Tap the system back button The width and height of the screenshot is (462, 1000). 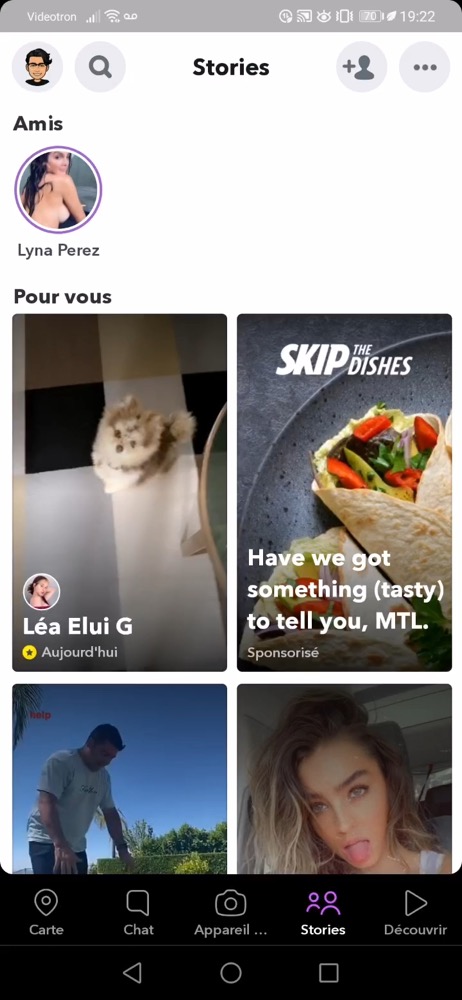pos(132,973)
